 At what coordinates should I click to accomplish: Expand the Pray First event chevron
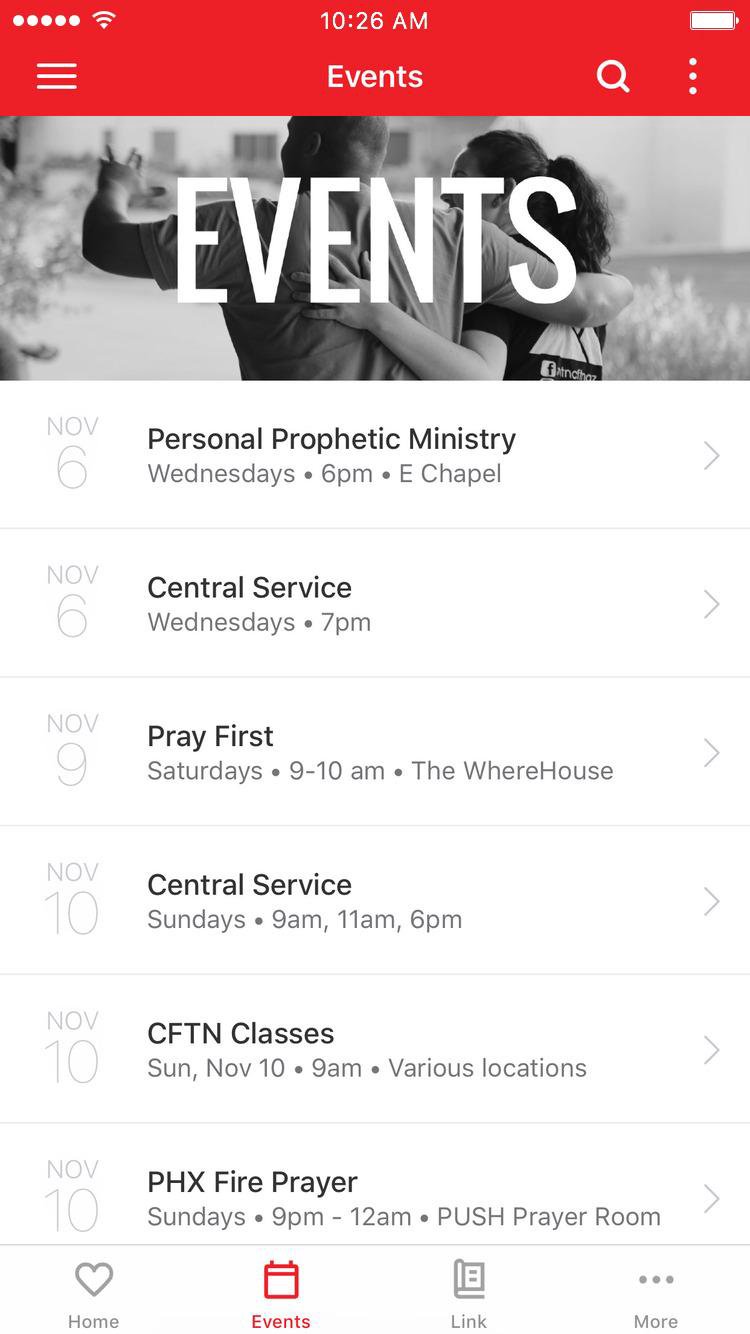[711, 751]
